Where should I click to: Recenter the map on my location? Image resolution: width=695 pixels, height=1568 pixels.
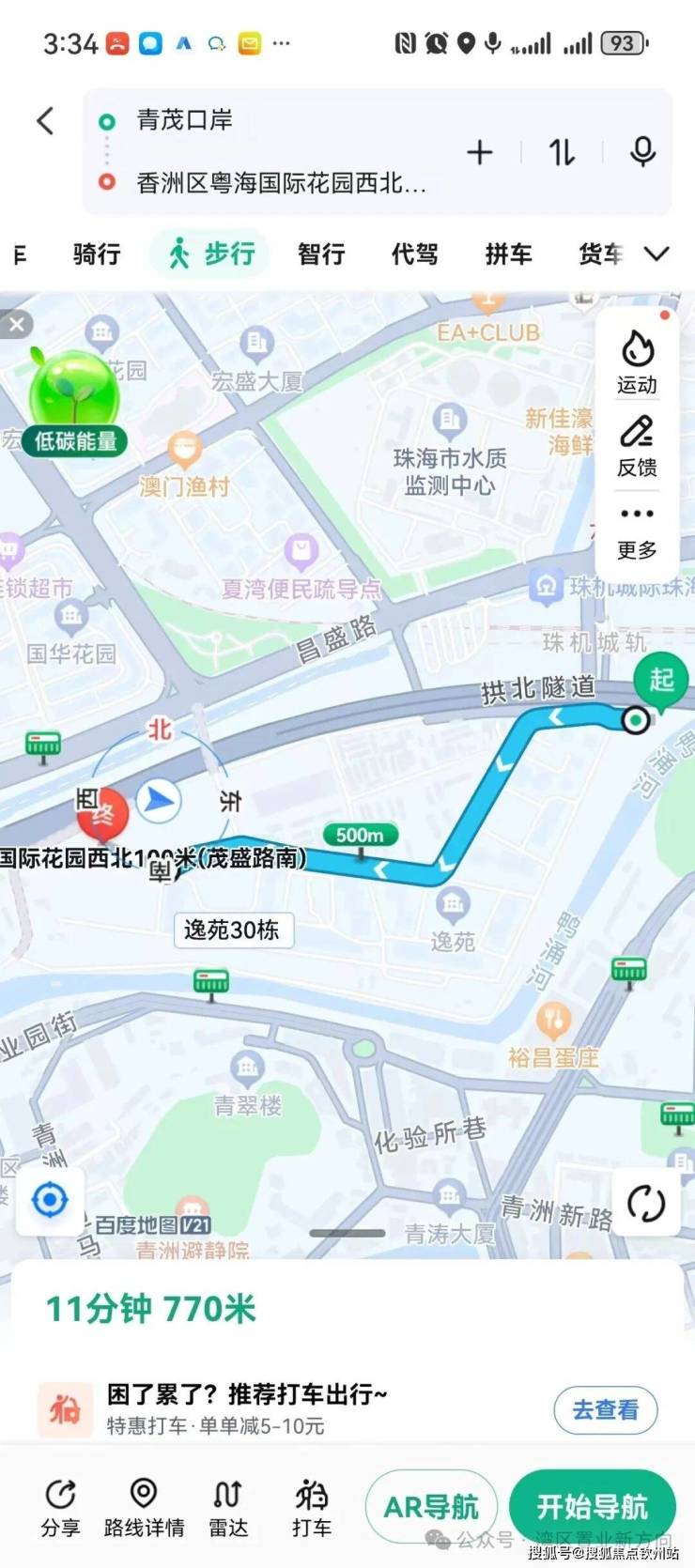50,1200
